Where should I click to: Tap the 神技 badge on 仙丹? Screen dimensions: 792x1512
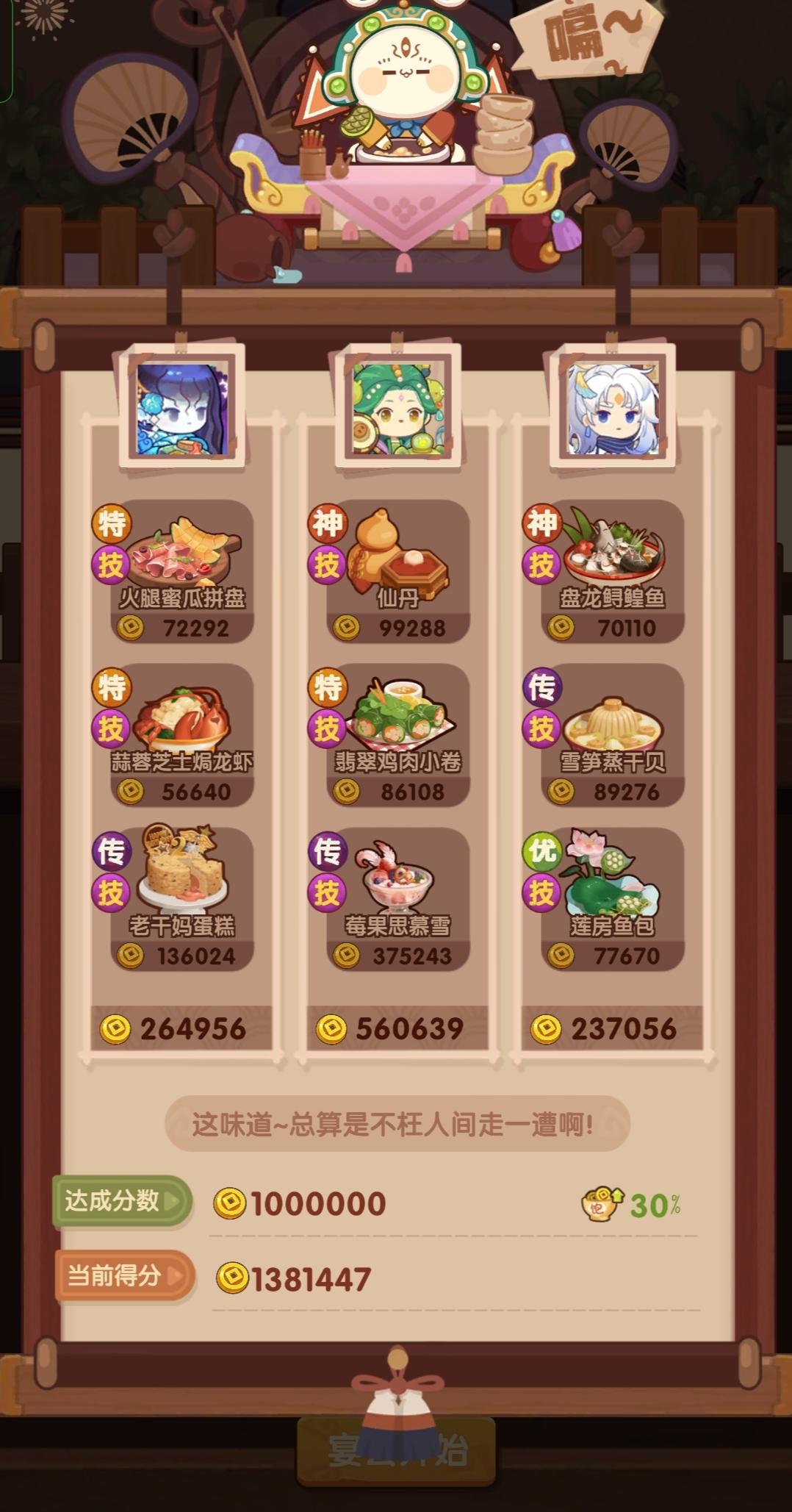327,523
